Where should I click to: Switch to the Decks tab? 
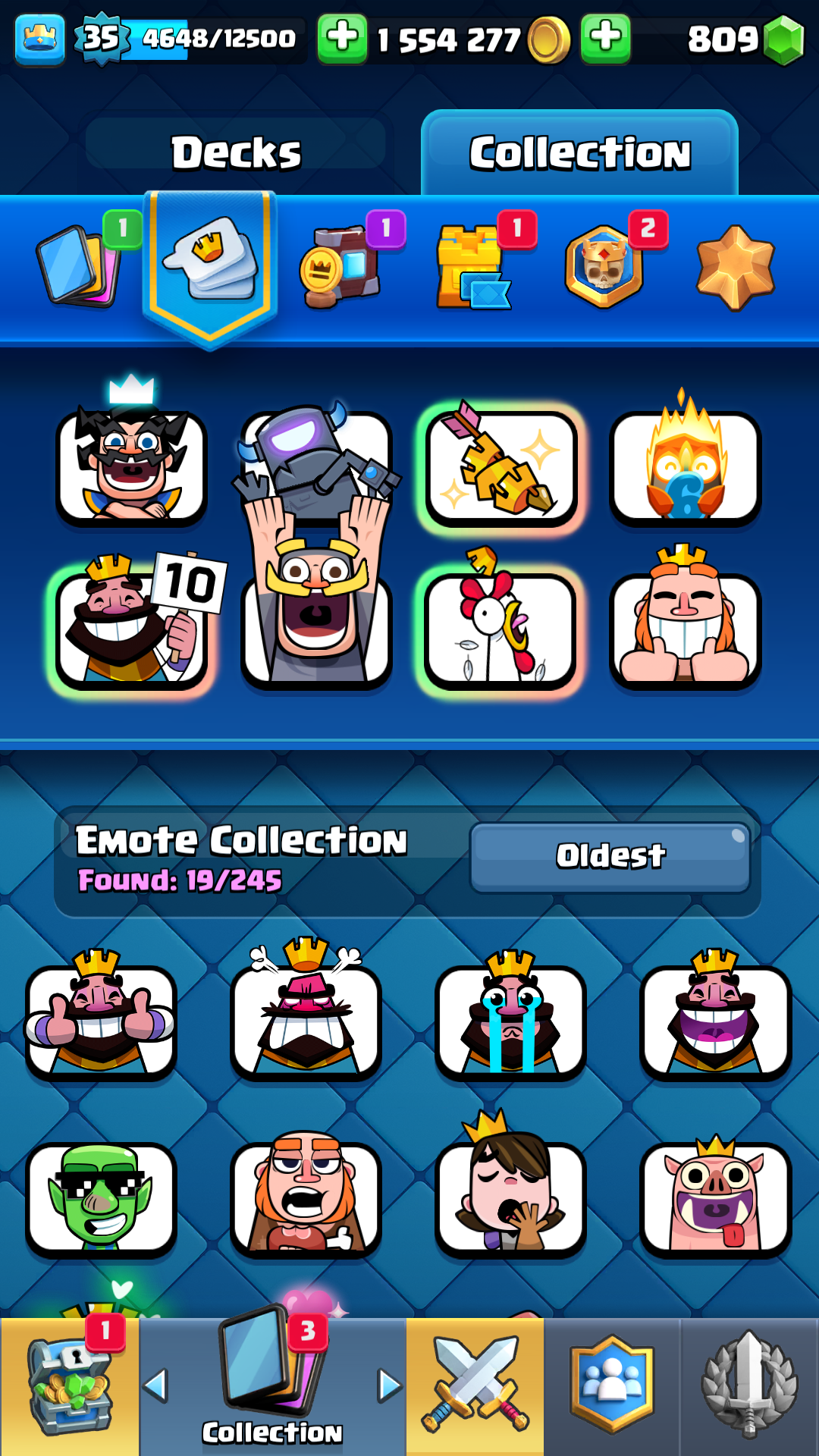coord(236,152)
